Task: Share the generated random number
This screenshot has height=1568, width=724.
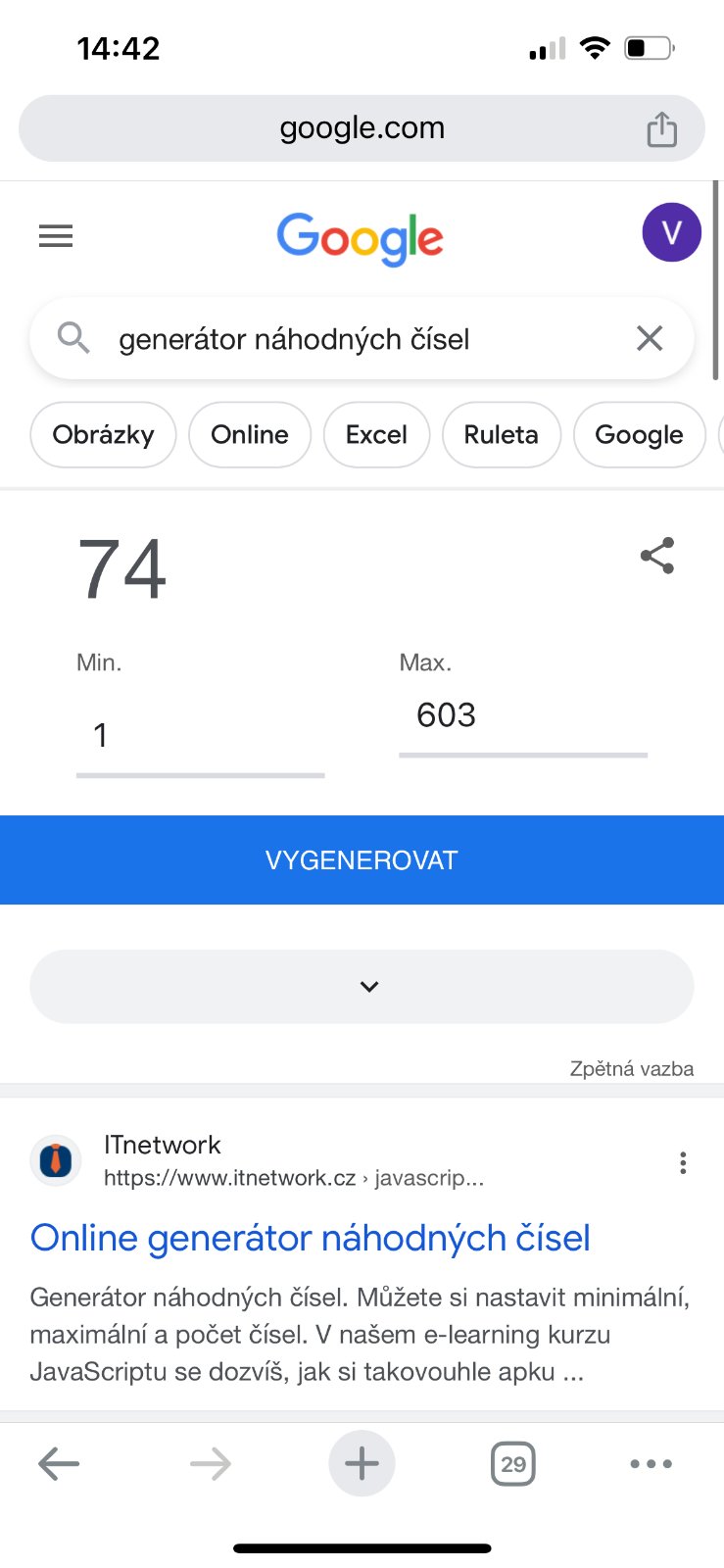Action: click(656, 556)
